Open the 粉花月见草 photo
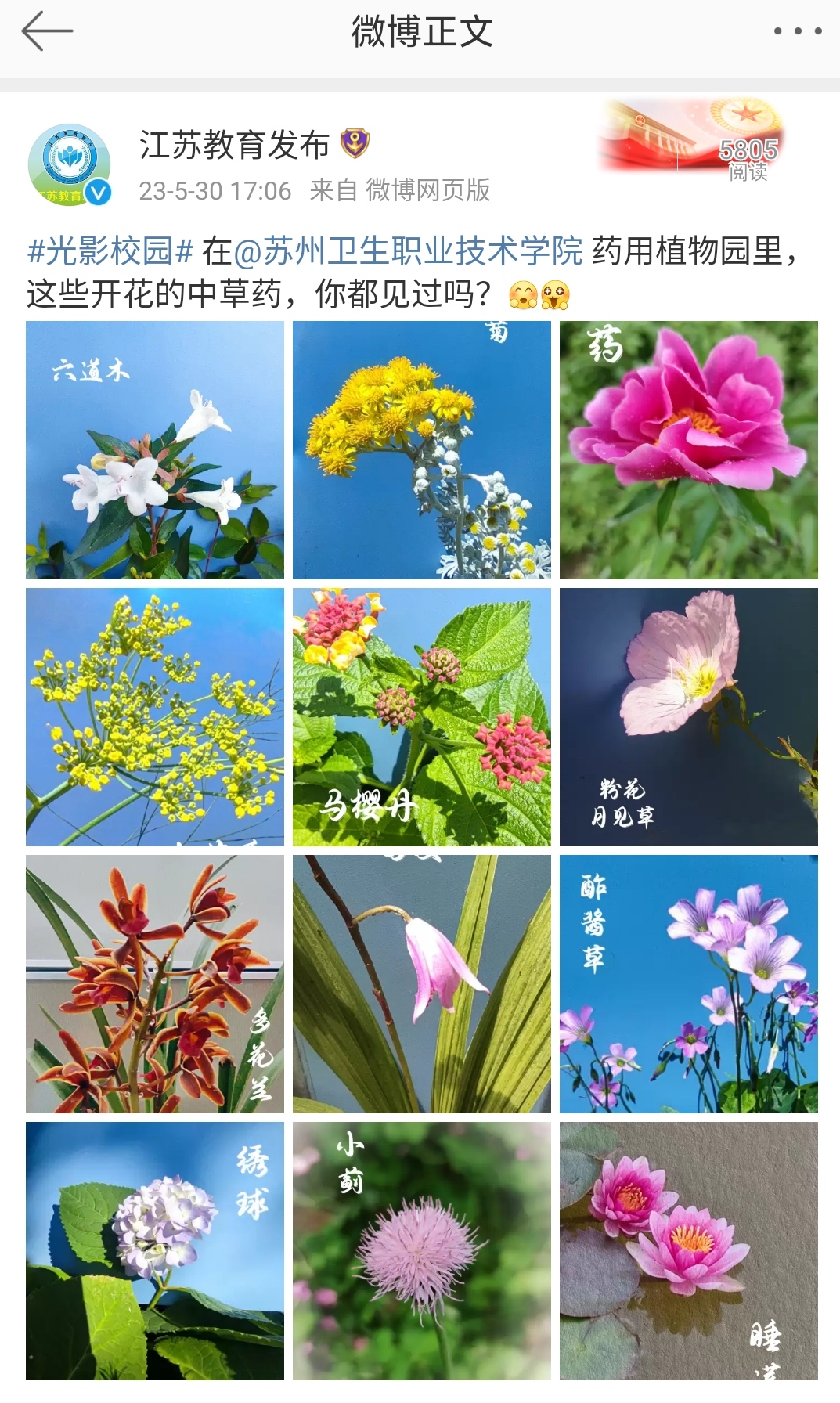 click(688, 717)
